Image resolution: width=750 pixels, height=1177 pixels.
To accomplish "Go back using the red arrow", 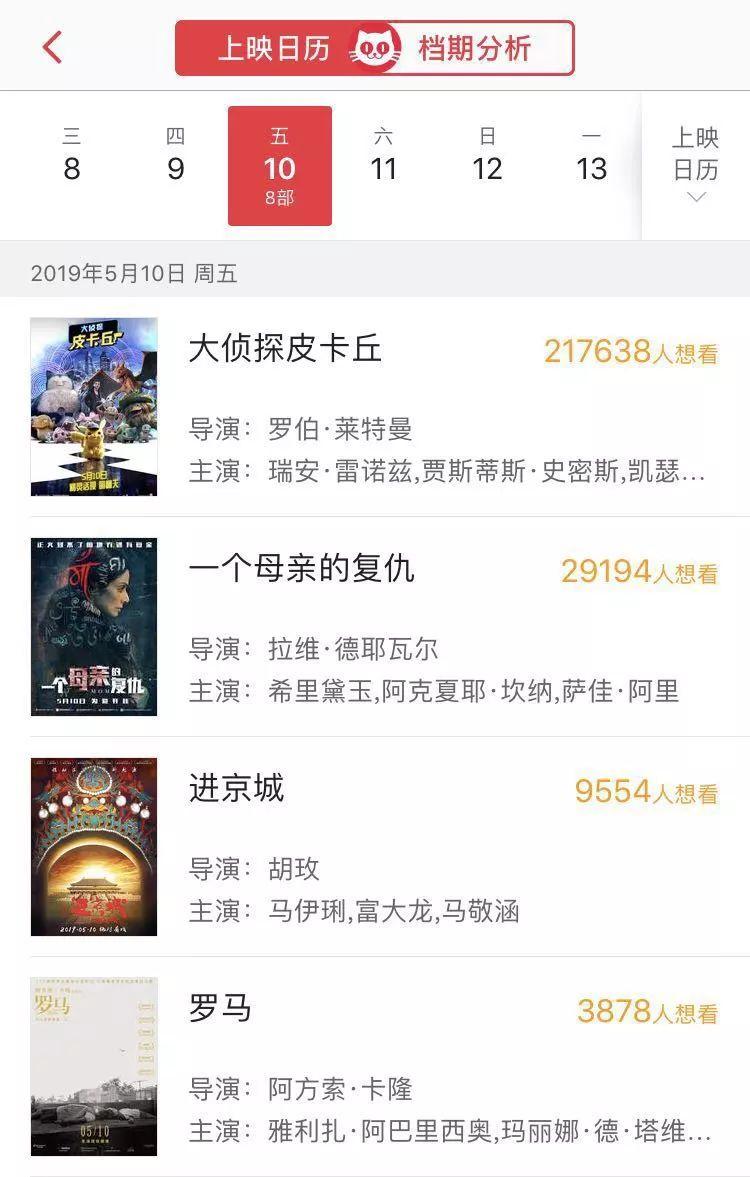I will click(52, 47).
